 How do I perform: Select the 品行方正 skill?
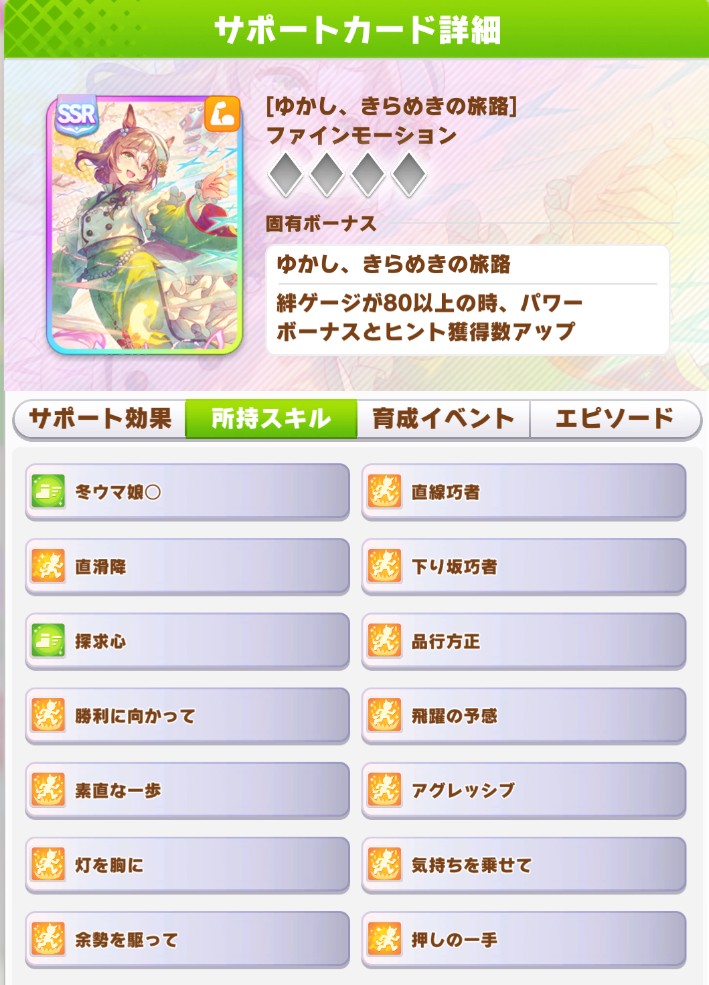(x=524, y=641)
